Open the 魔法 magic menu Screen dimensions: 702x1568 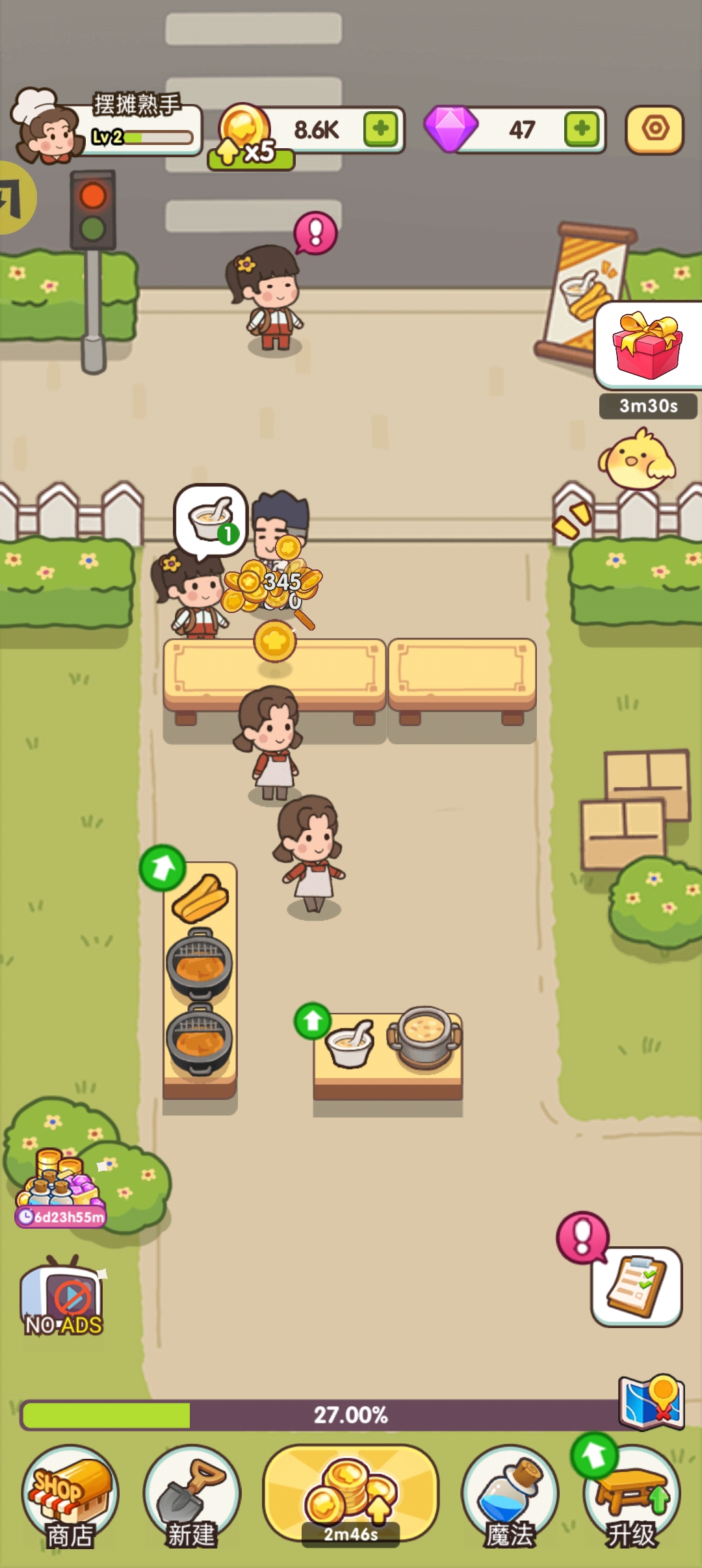pos(510,1495)
